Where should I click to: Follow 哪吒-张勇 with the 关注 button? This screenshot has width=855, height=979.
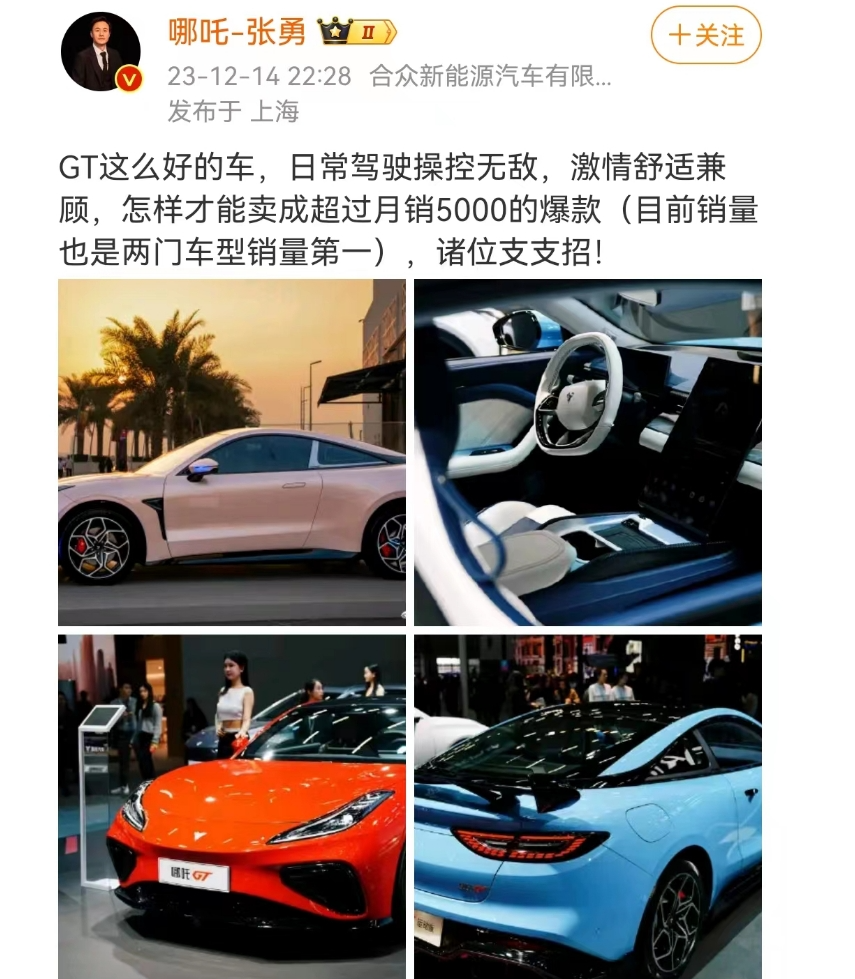[705, 36]
